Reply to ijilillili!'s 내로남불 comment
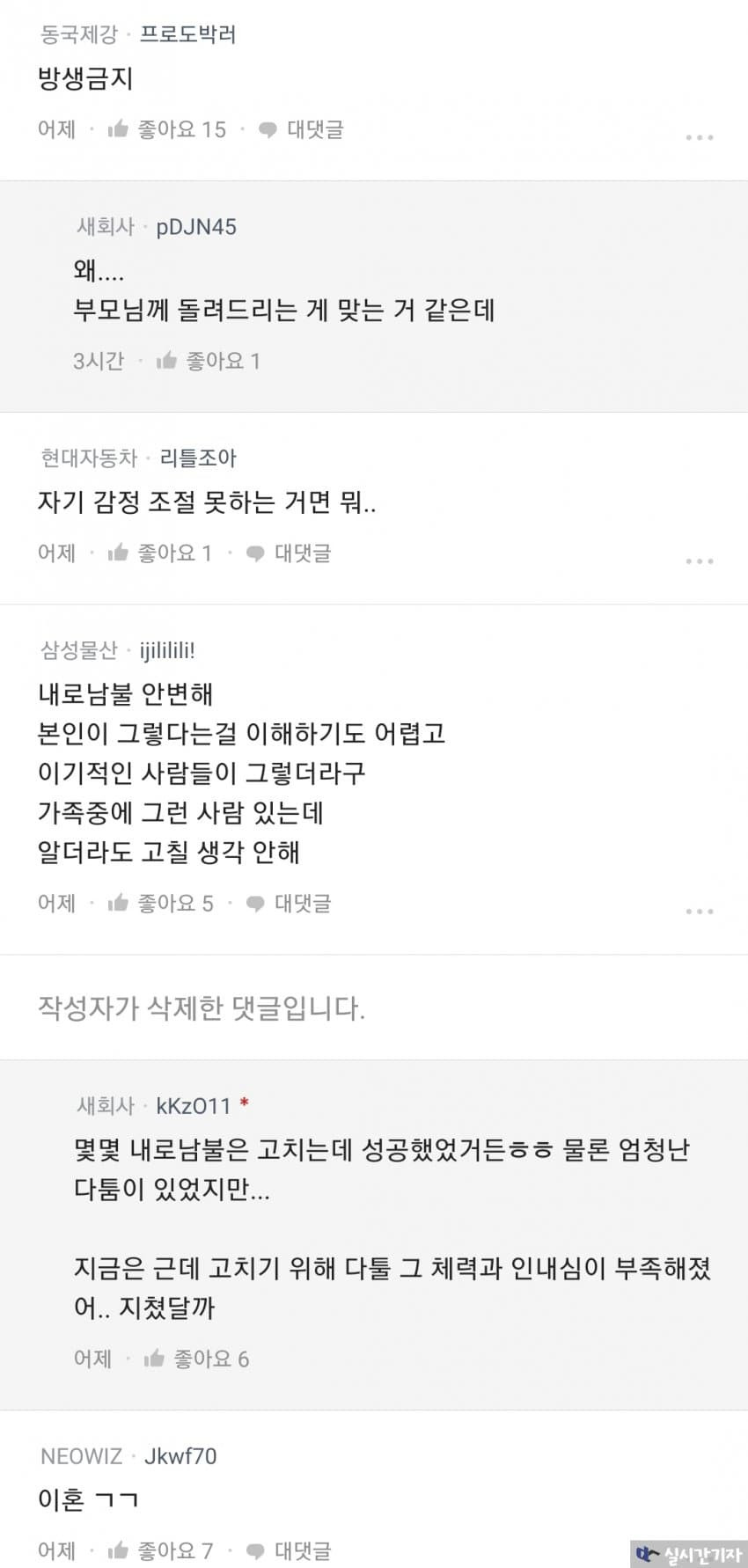Screen dimensions: 748x1568 (289, 903)
